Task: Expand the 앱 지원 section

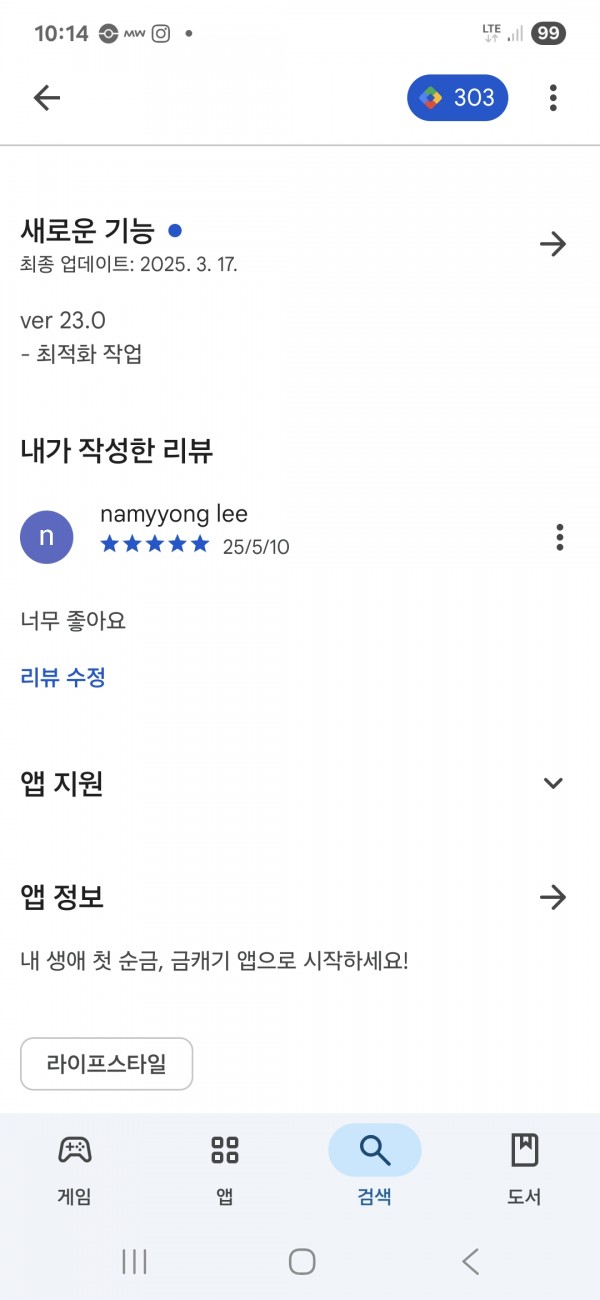Action: [x=553, y=783]
